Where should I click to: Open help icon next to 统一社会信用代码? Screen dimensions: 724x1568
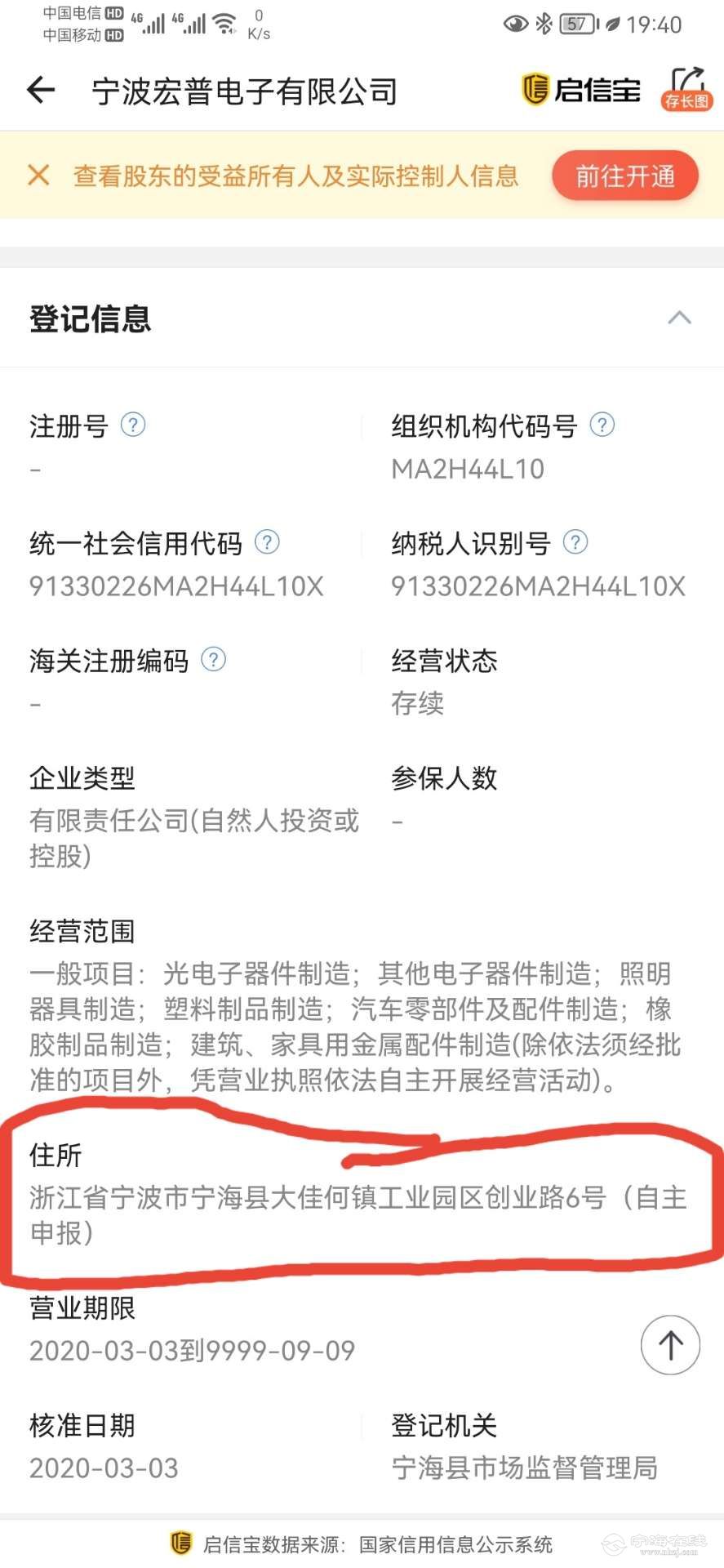267,542
